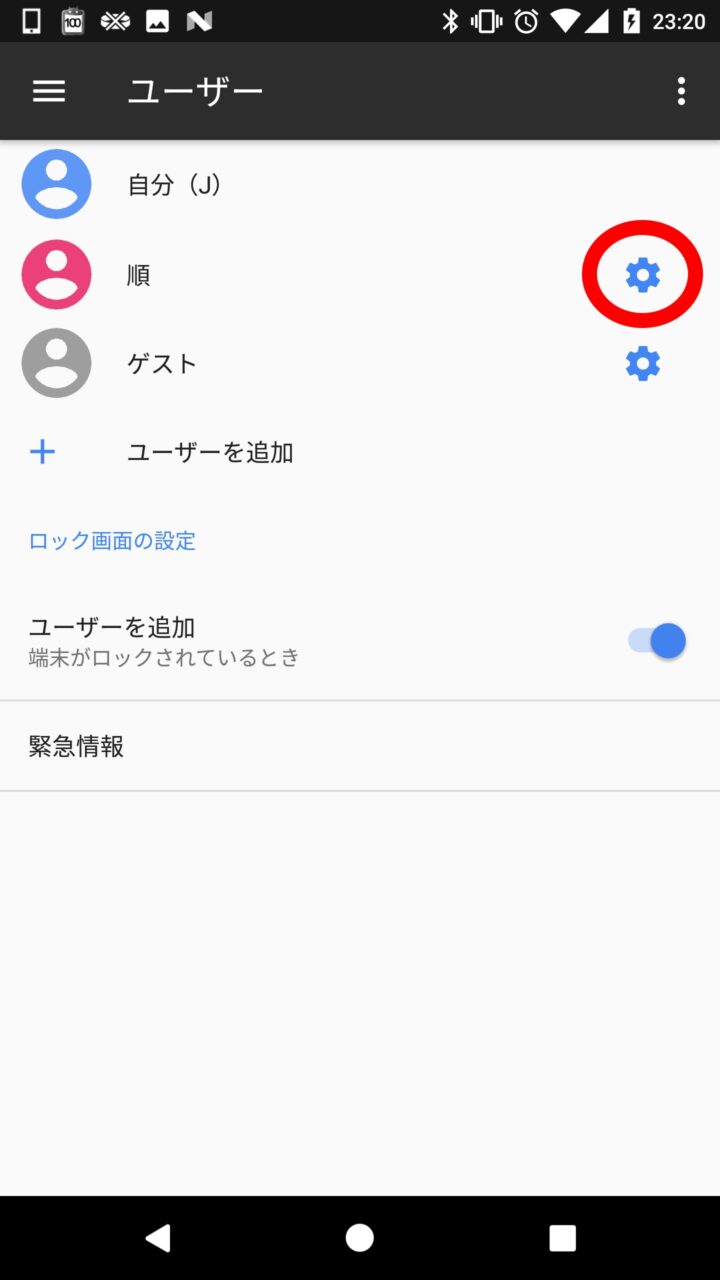Open settings gear for ゲスト

pyautogui.click(x=643, y=364)
